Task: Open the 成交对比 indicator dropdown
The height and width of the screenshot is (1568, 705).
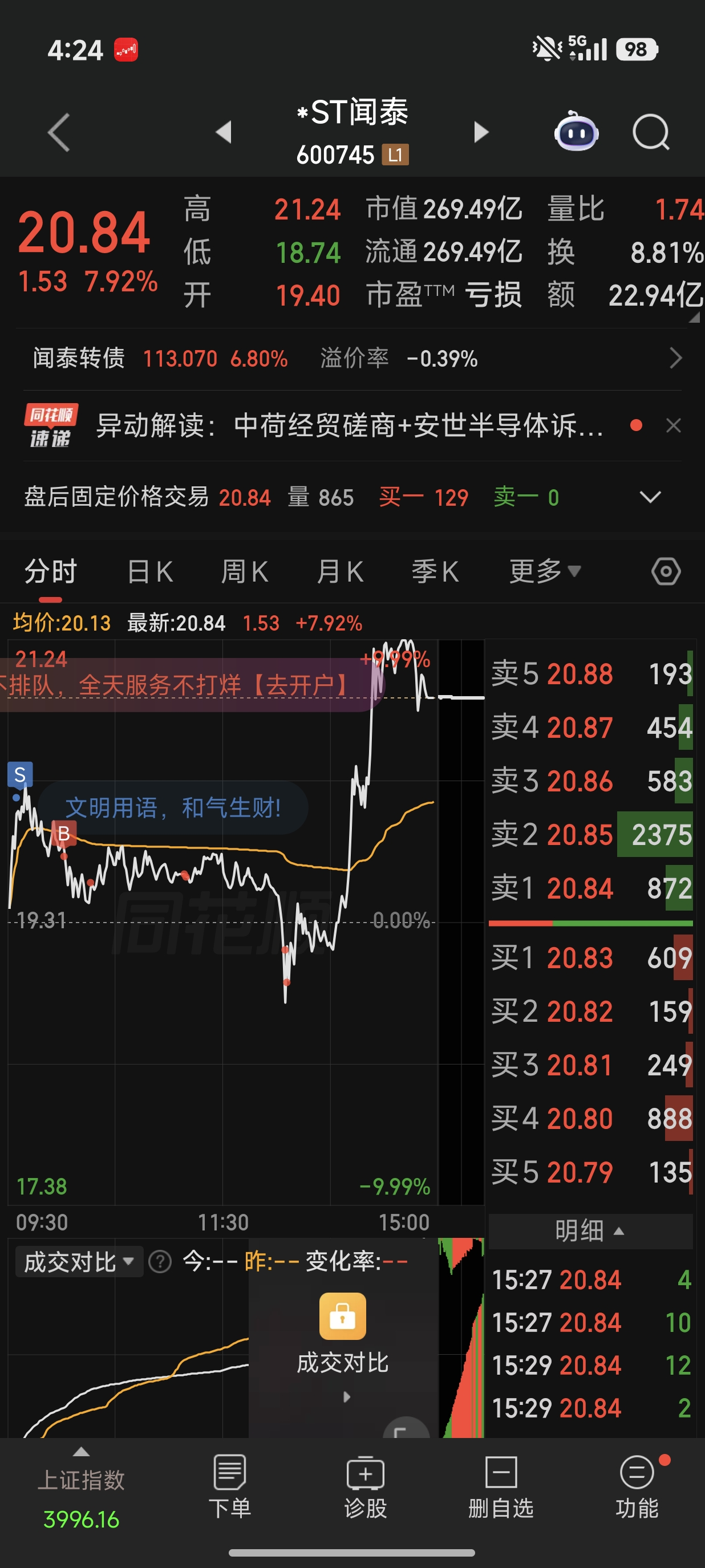Action: (79, 1262)
